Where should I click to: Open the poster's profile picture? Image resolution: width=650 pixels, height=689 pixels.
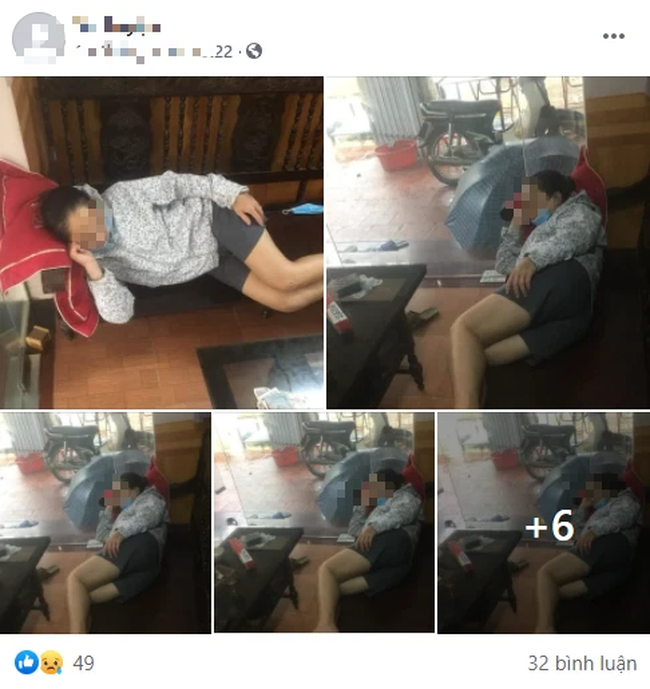pos(38,36)
